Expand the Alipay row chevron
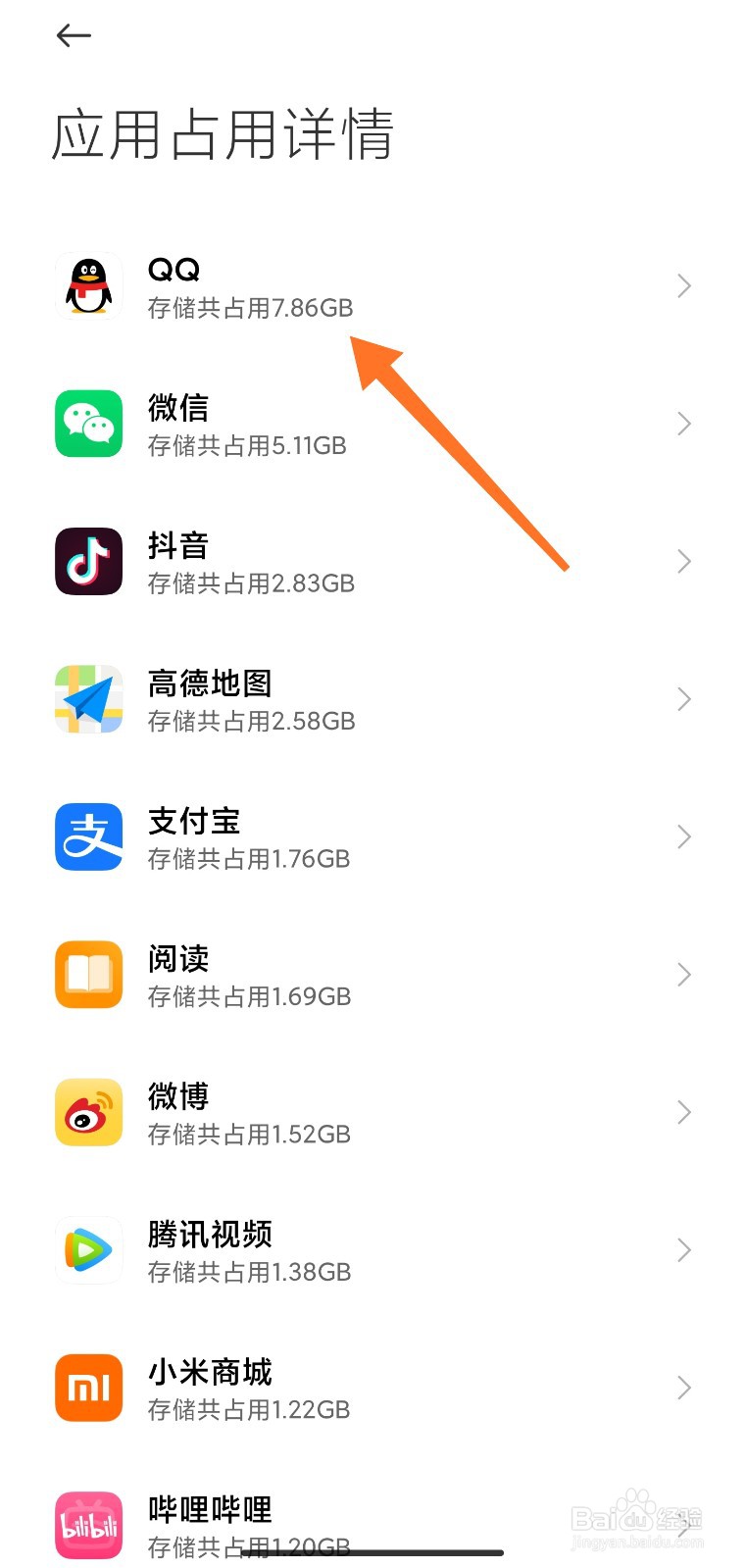The width and height of the screenshot is (745, 1568). click(684, 835)
